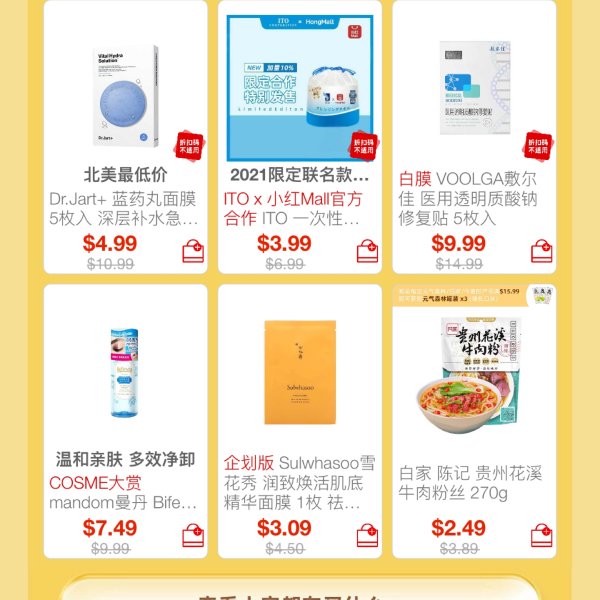Add the Sulwhasoo mask to cart

[367, 536]
